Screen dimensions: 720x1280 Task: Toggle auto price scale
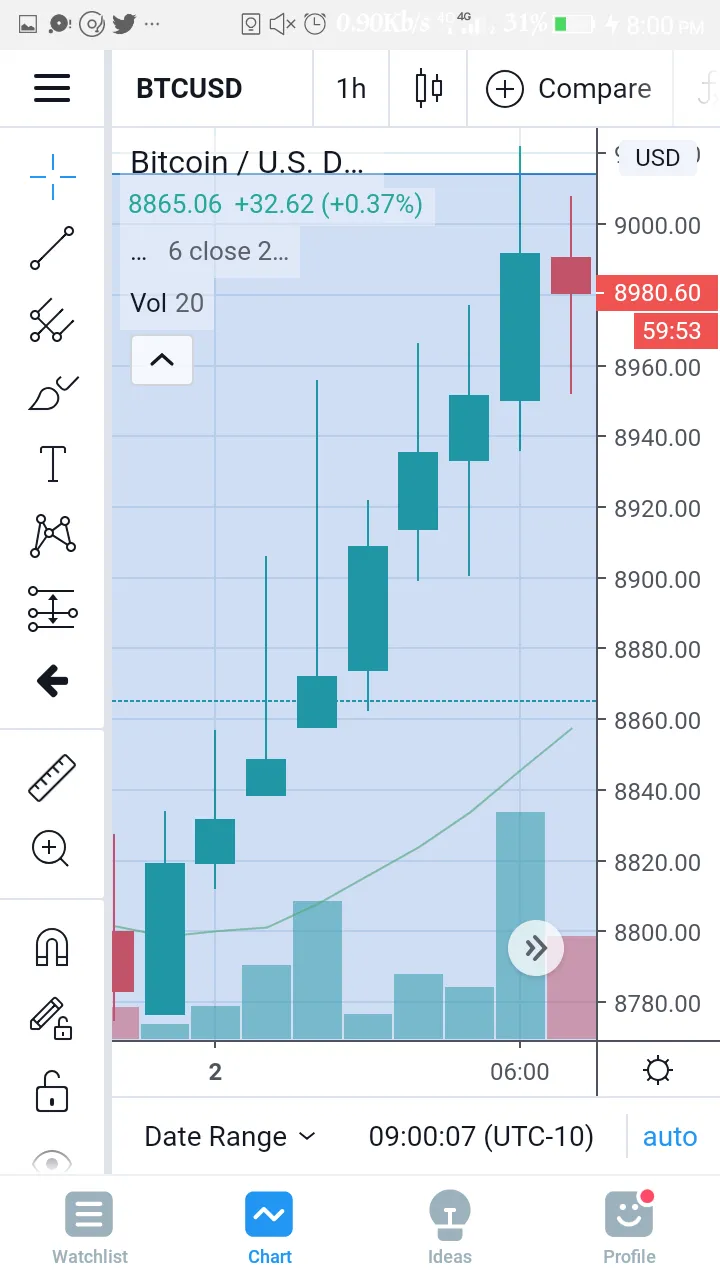coord(669,1137)
